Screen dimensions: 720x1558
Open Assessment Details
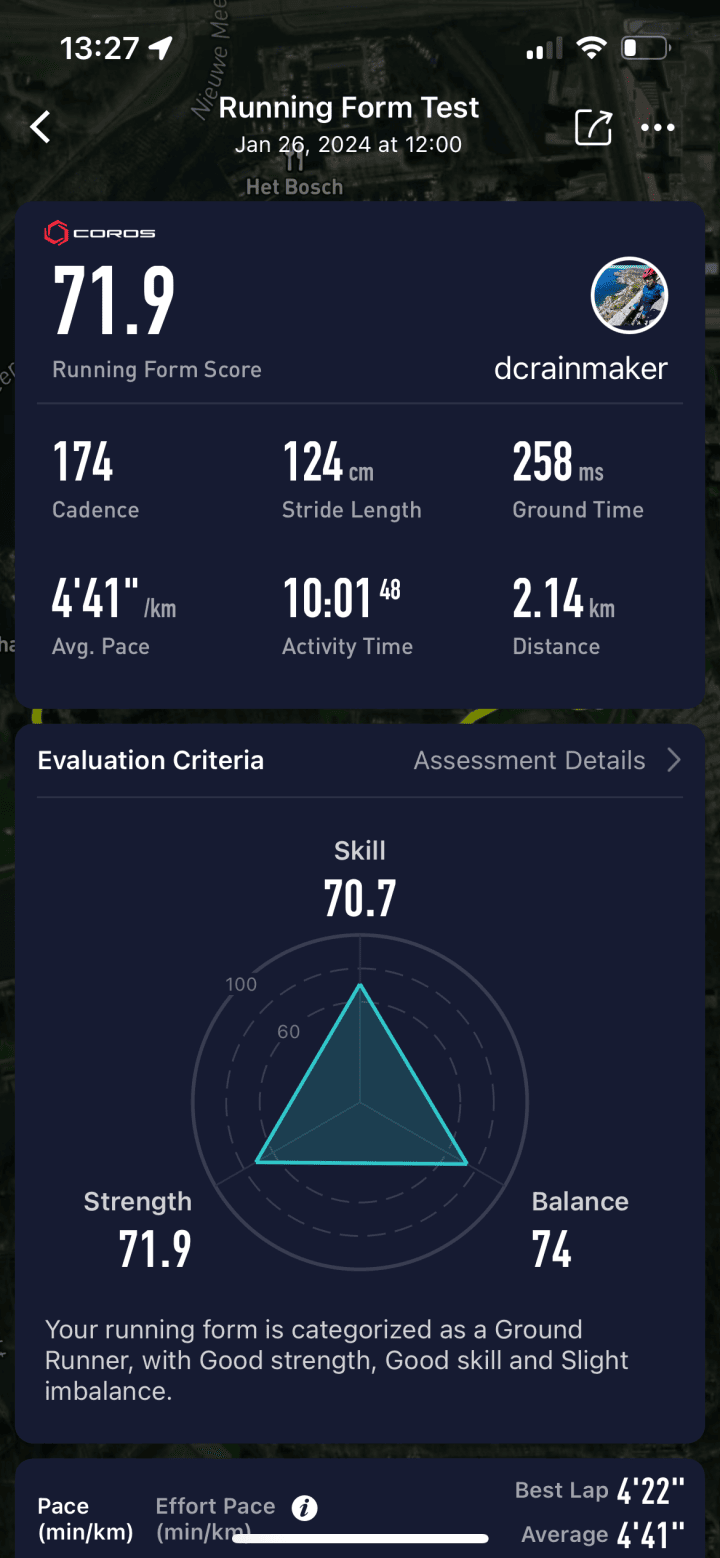point(546,761)
